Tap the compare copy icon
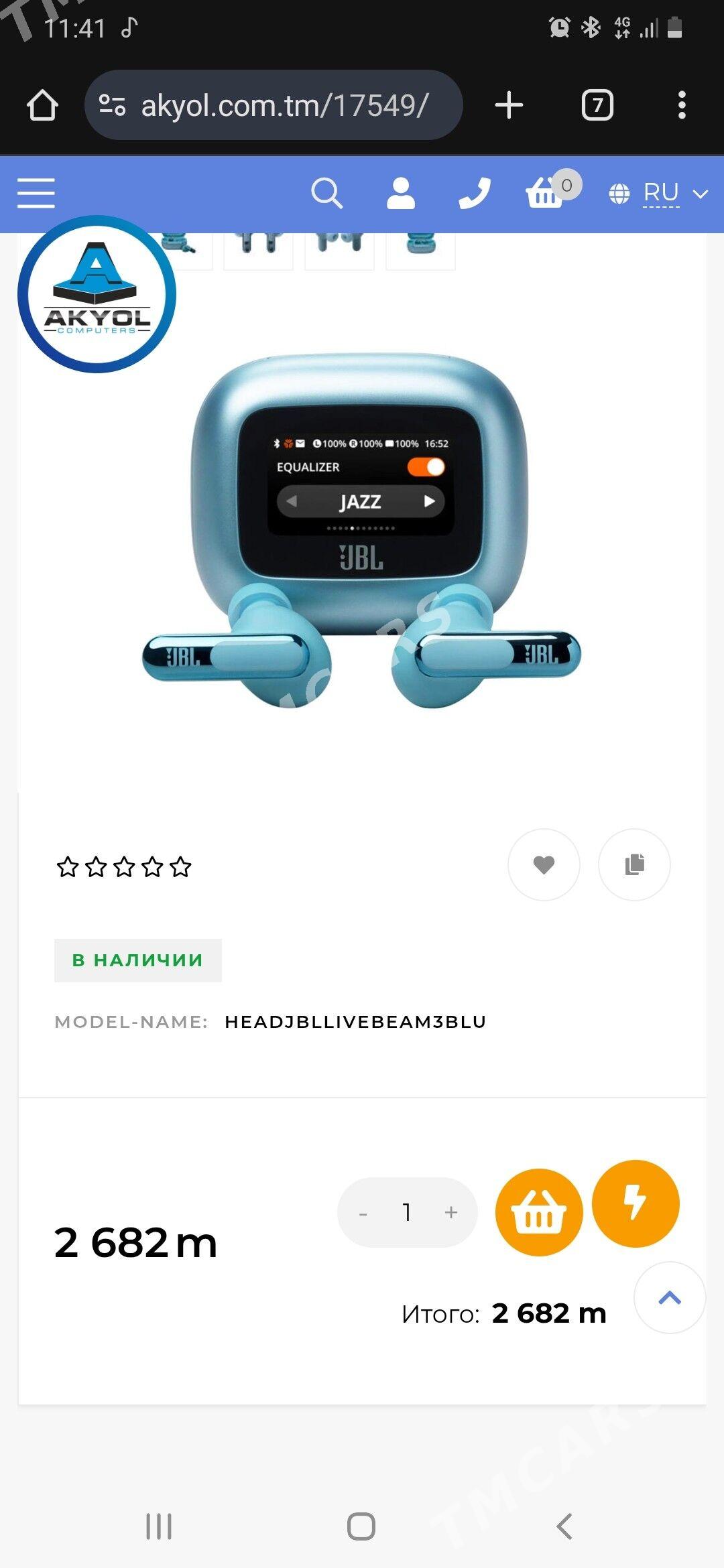724x1568 pixels. pyautogui.click(x=634, y=864)
